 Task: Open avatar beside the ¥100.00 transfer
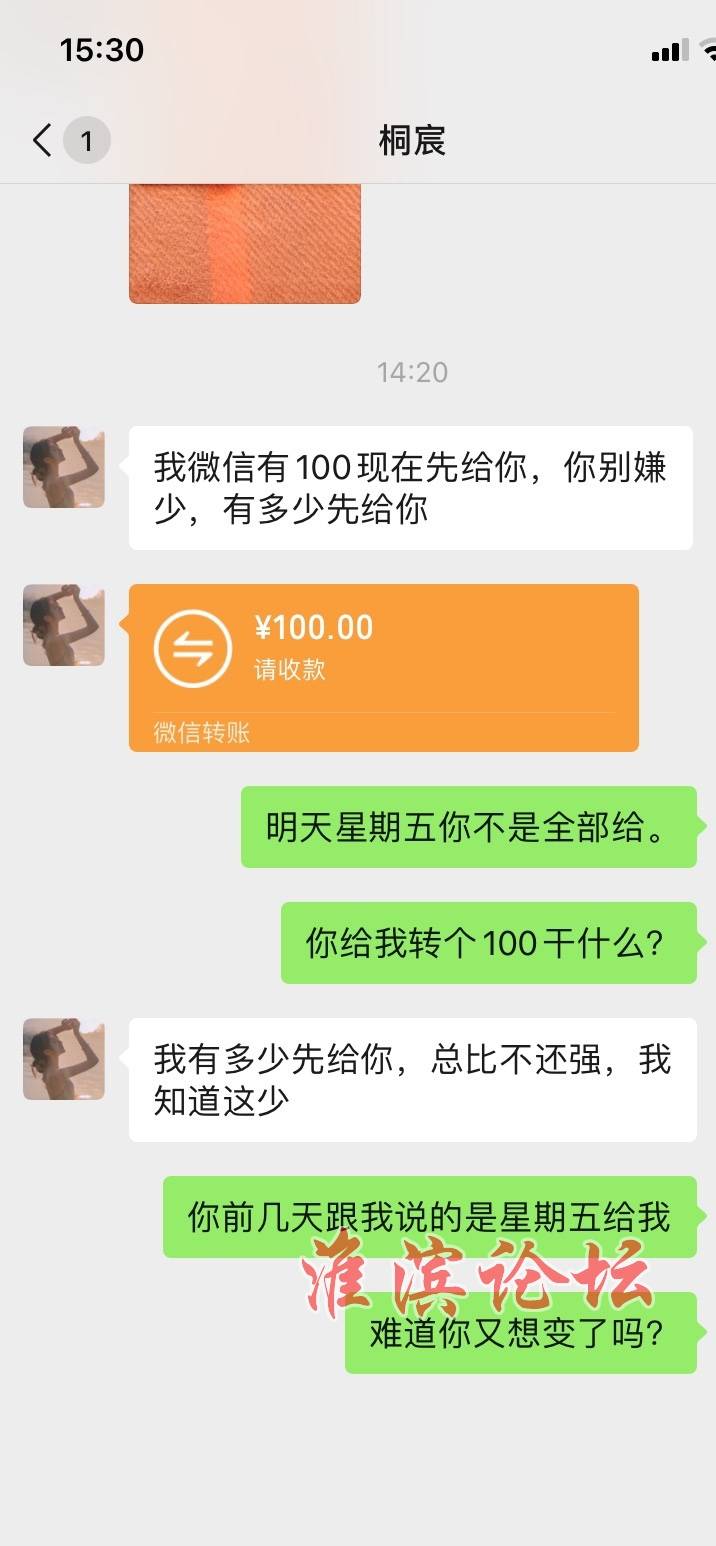click(64, 625)
